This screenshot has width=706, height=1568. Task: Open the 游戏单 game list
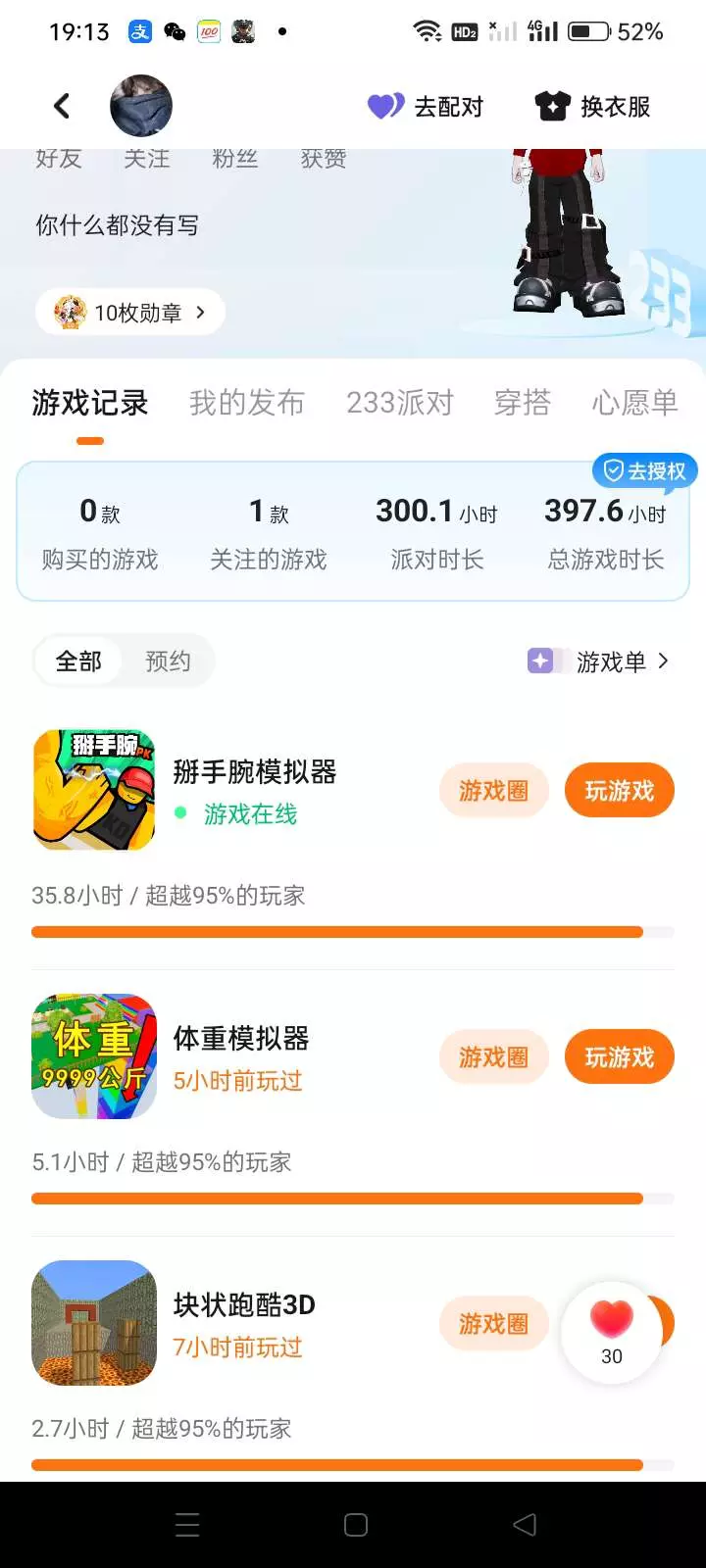pos(599,661)
